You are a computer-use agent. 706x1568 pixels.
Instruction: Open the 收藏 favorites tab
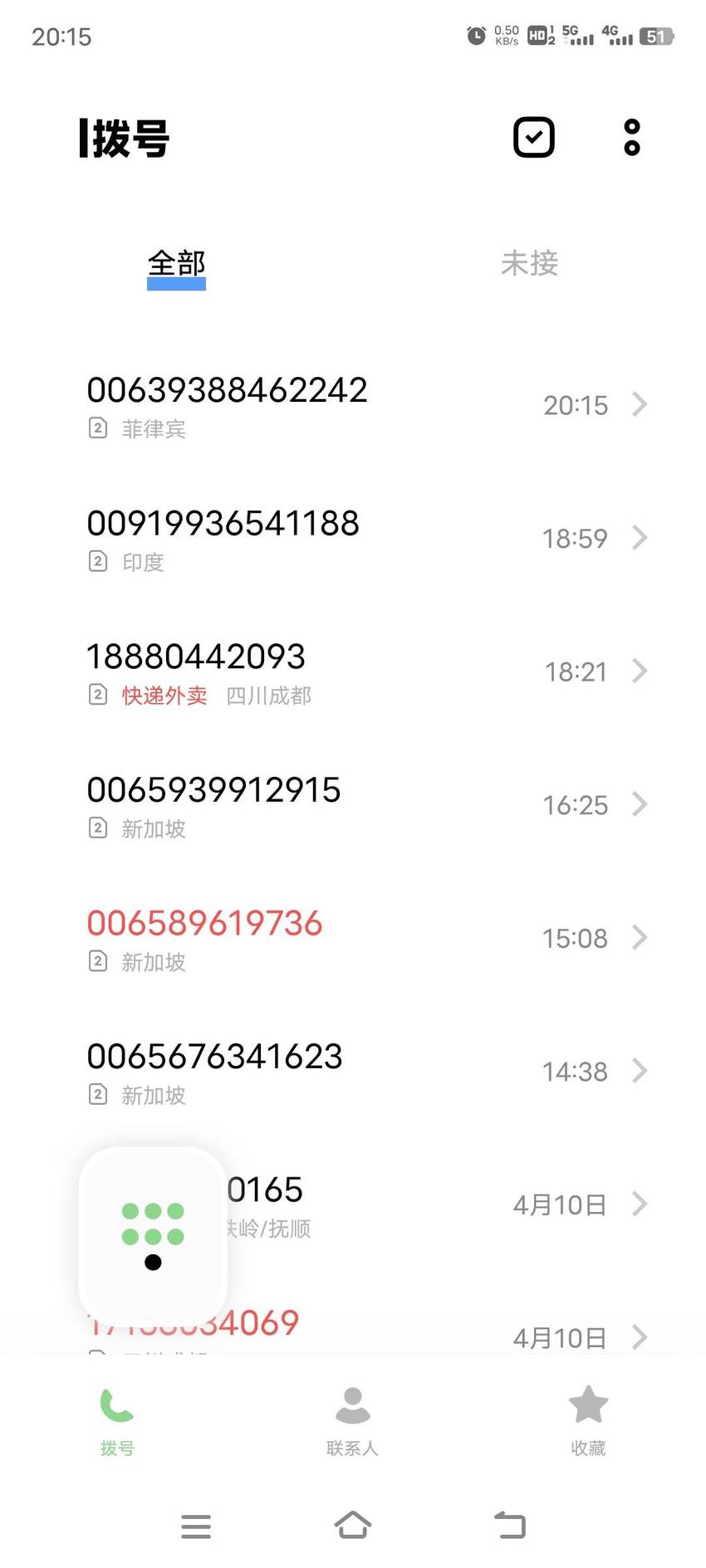[588, 1422]
